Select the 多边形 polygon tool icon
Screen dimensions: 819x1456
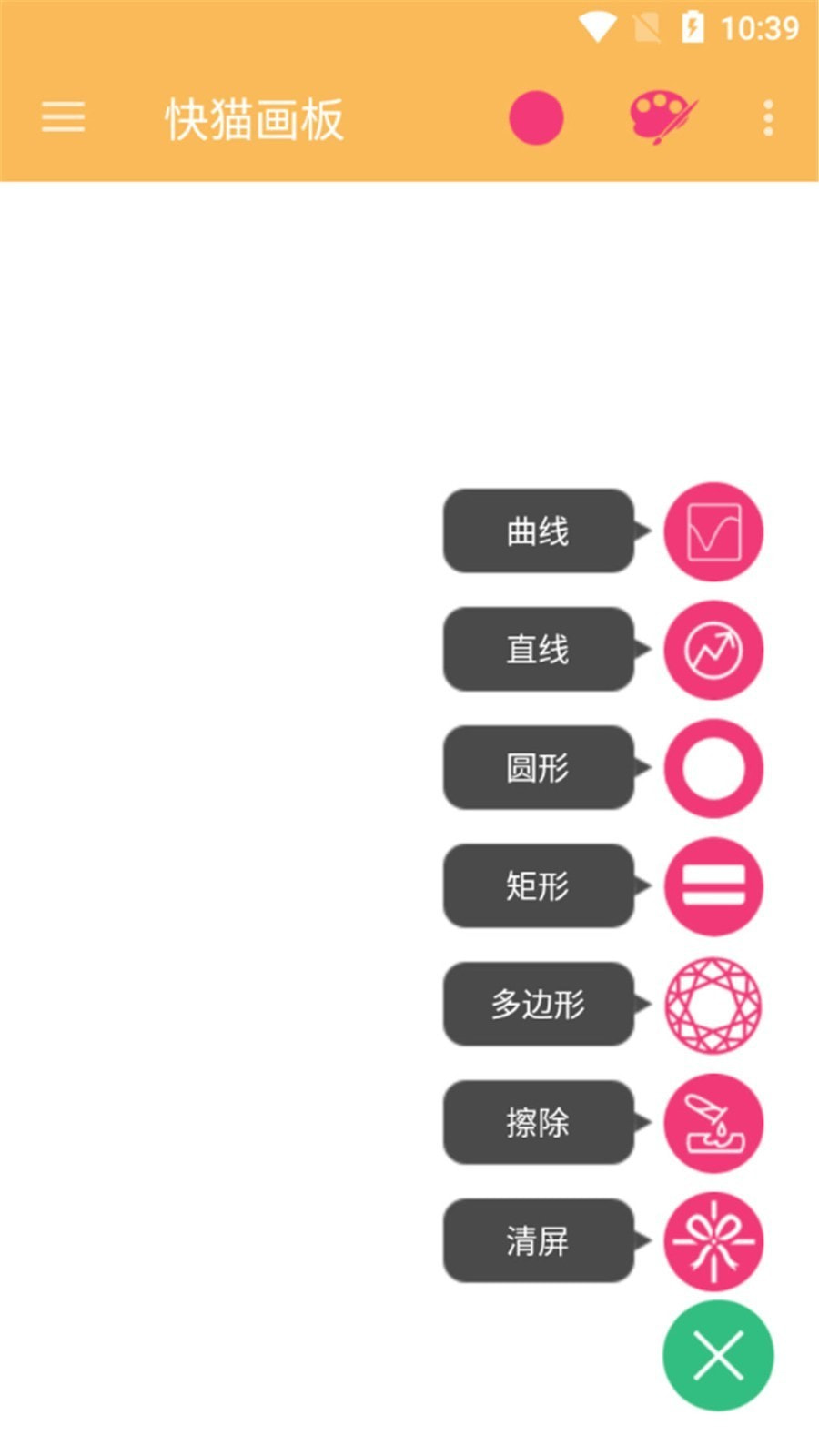tap(713, 1006)
